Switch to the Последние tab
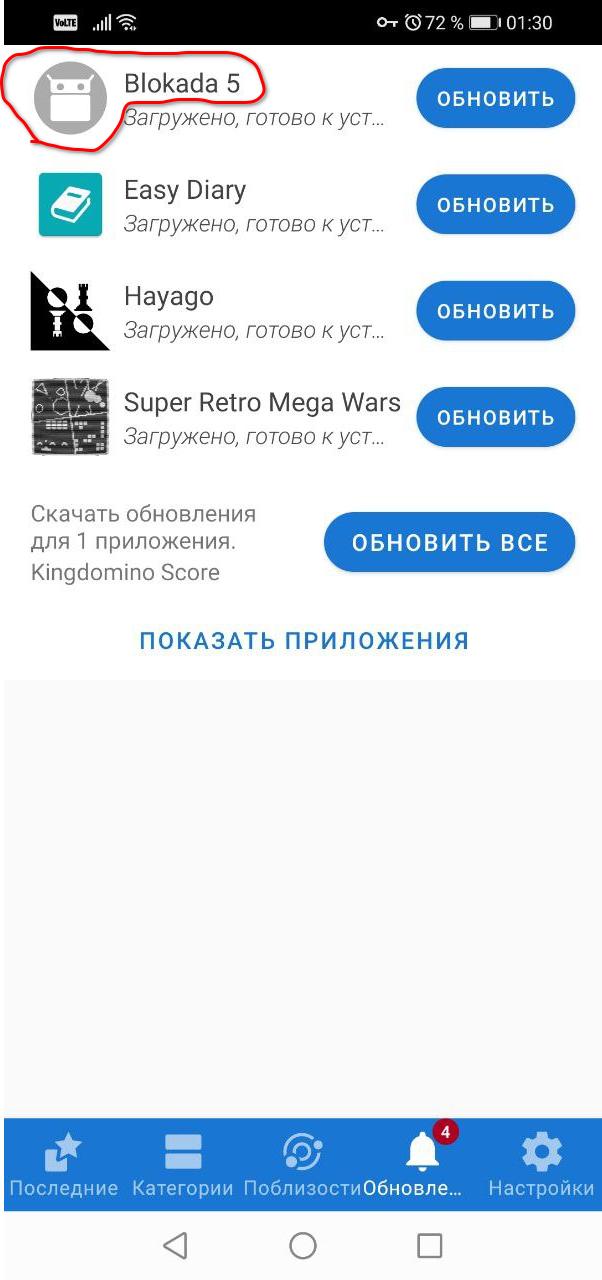The image size is (602, 1280). [64, 1165]
